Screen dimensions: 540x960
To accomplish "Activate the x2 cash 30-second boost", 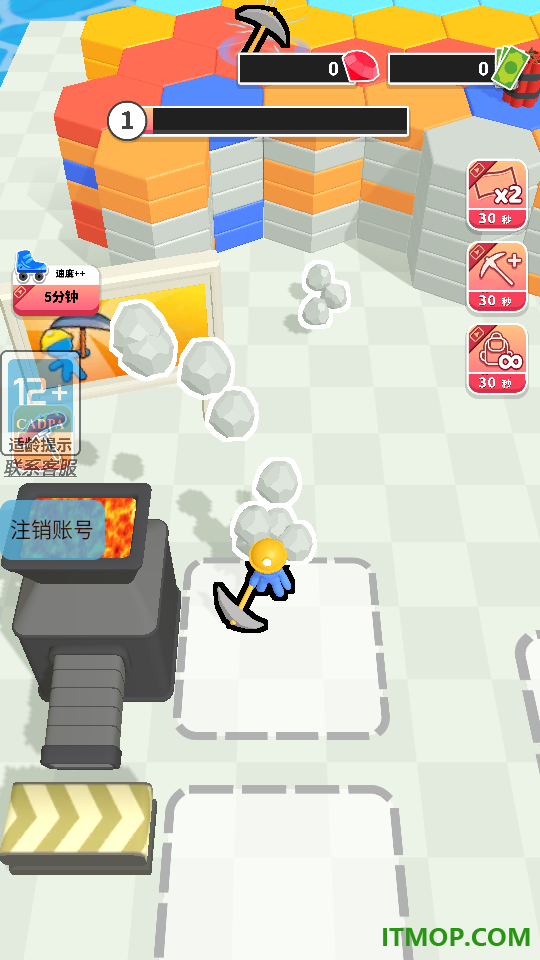I will pyautogui.click(x=497, y=195).
